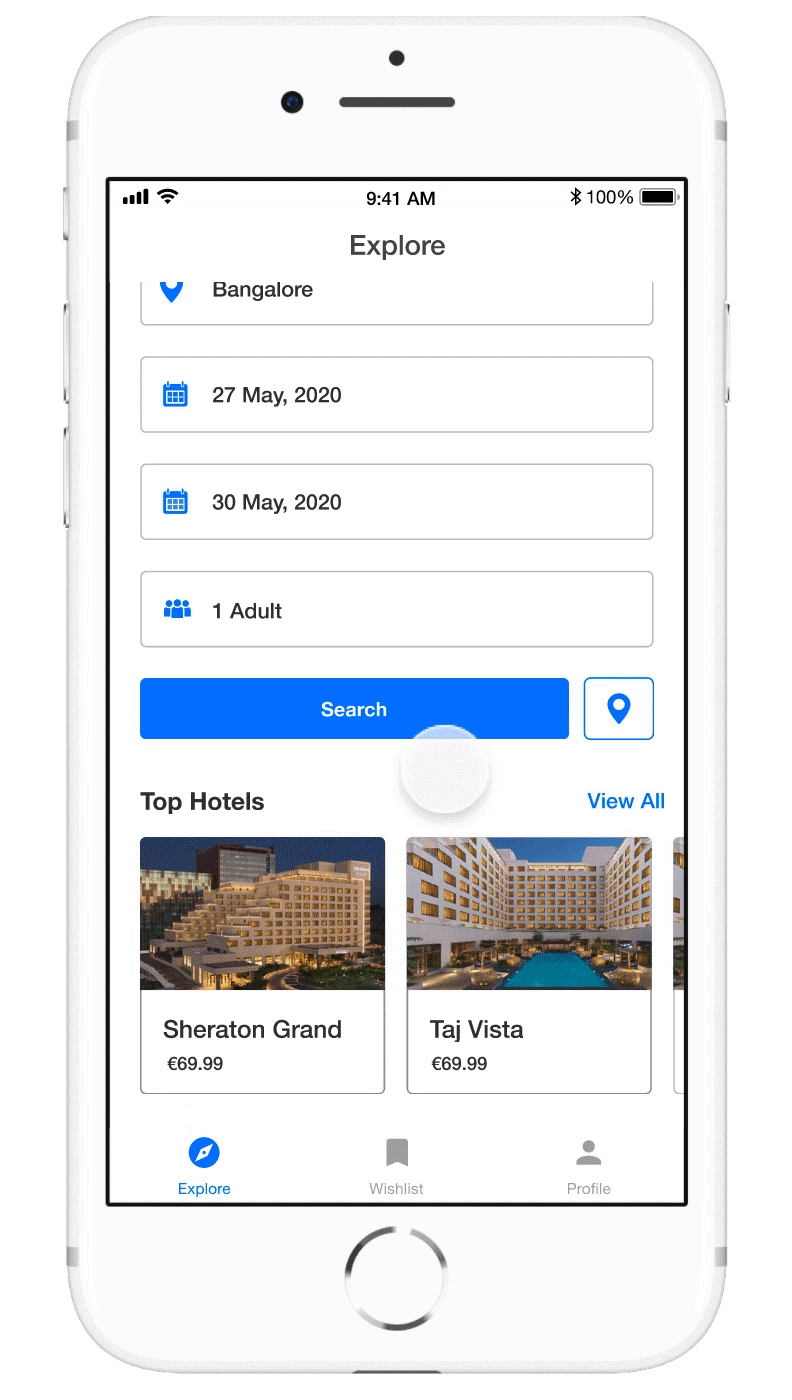Open the Taj Vista hotel card
The image size is (792, 1400).
click(x=529, y=964)
